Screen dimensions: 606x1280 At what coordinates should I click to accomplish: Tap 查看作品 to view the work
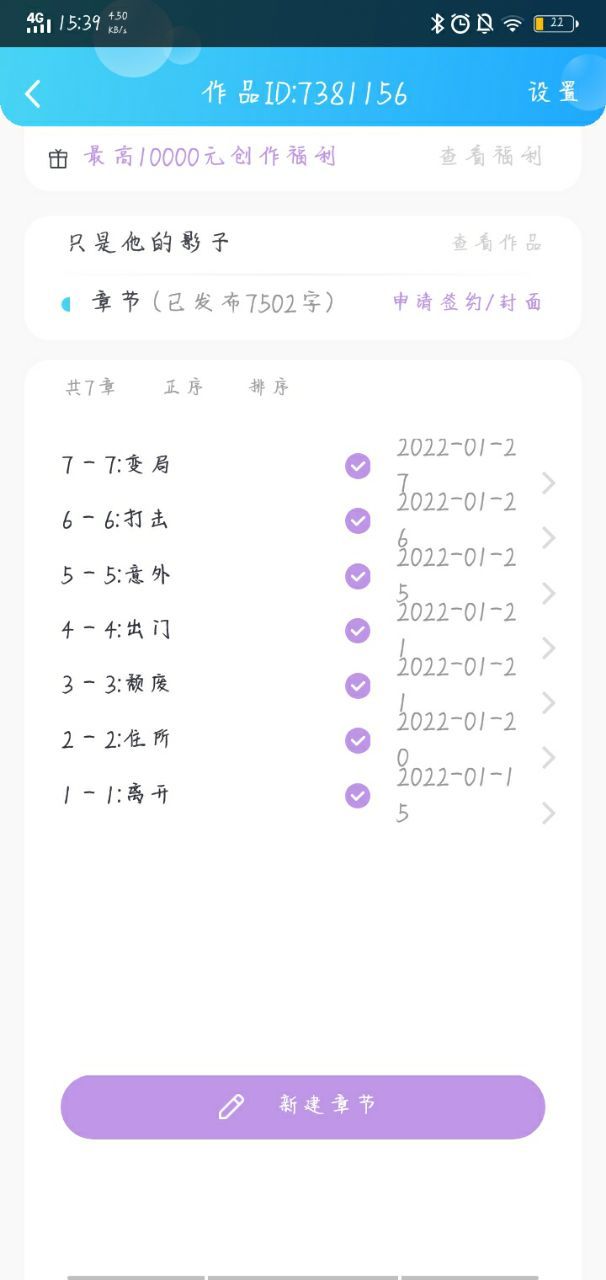pos(497,242)
